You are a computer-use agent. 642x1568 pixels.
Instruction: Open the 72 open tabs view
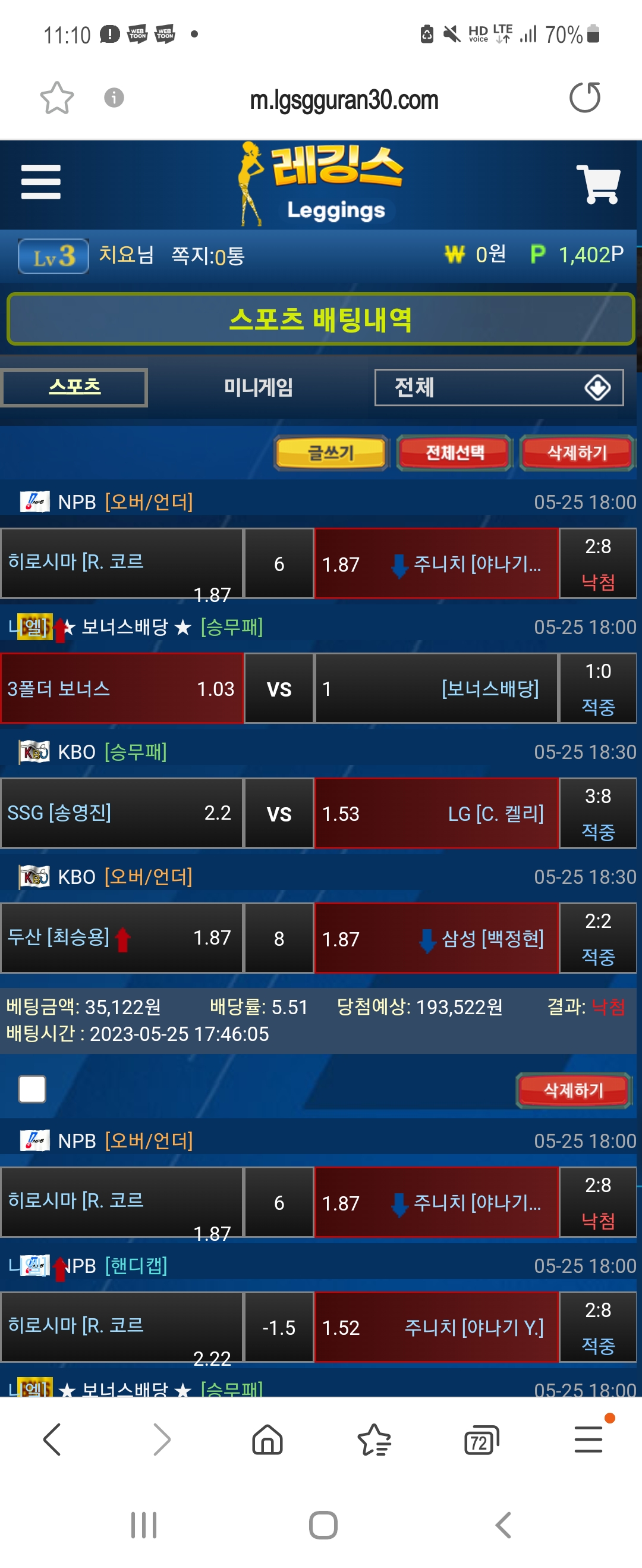click(x=481, y=1441)
